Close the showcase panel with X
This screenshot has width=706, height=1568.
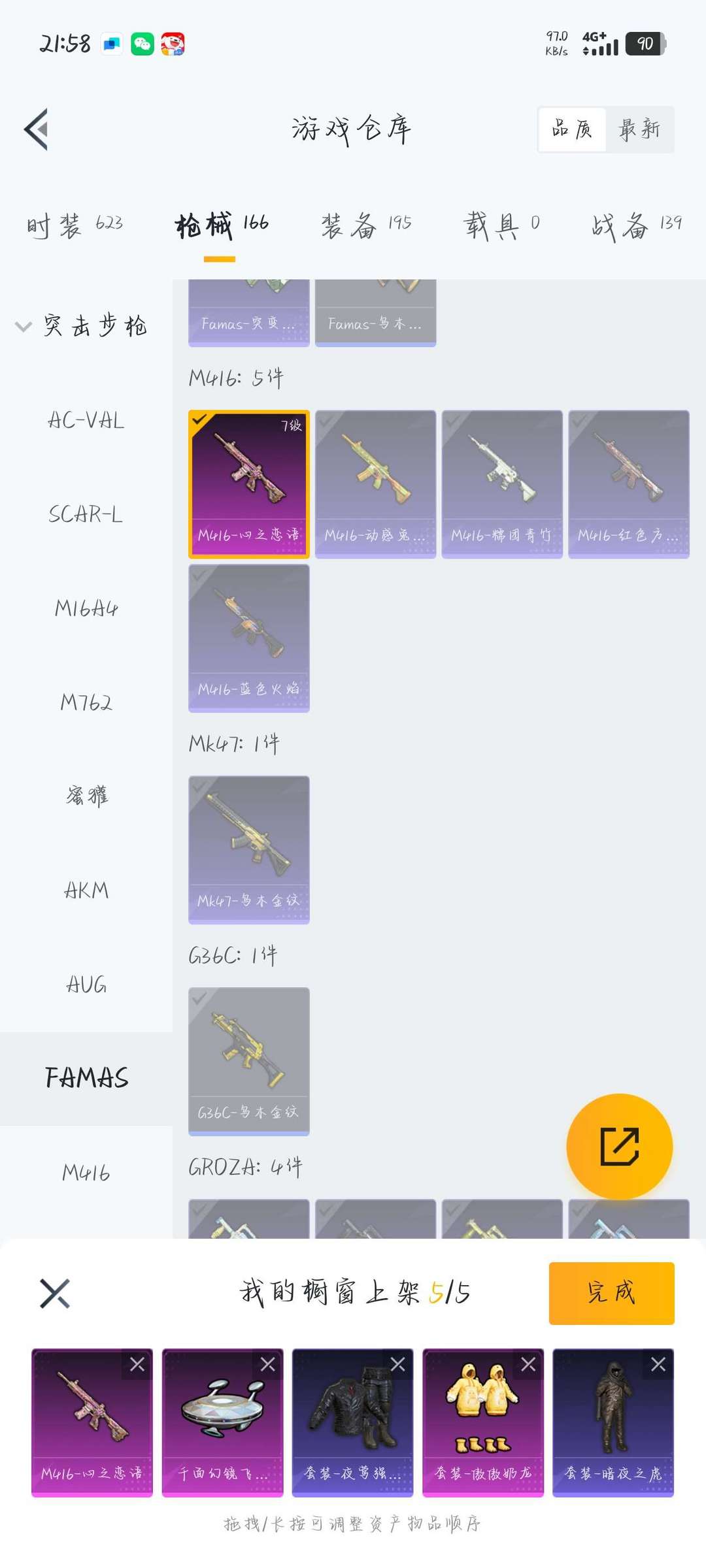pos(55,1293)
